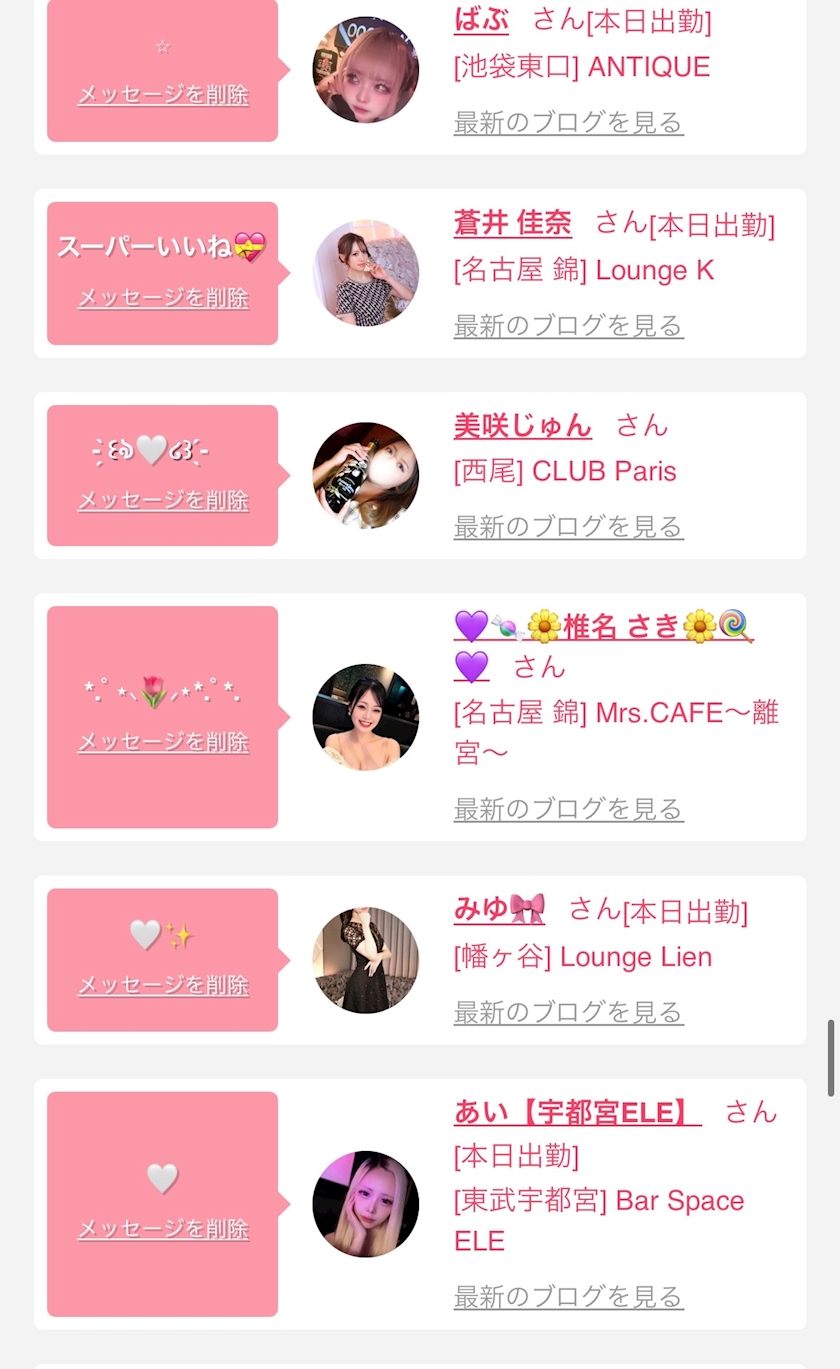Delete message sent to 美咲じゅん
This screenshot has width=840, height=1369.
coord(163,500)
